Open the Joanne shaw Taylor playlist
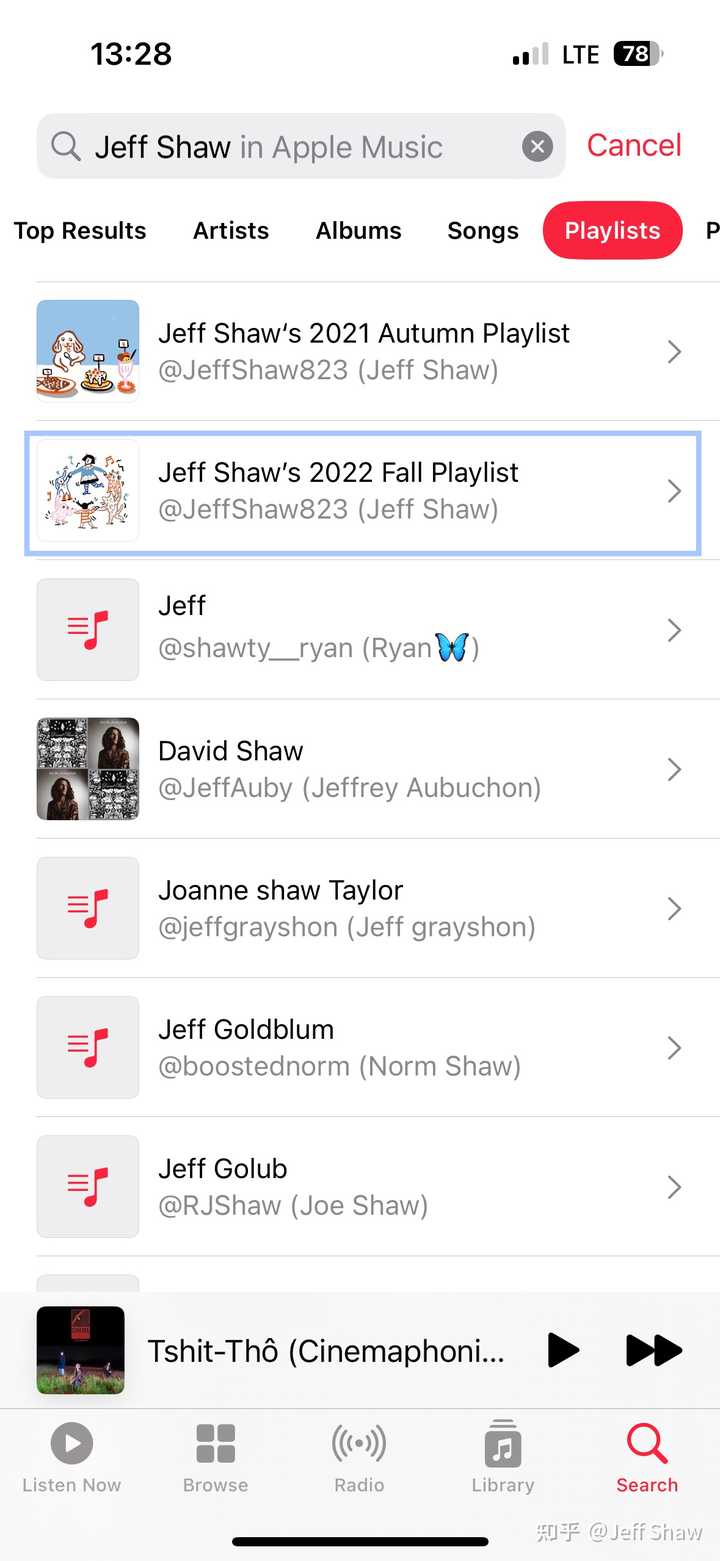 [x=364, y=908]
